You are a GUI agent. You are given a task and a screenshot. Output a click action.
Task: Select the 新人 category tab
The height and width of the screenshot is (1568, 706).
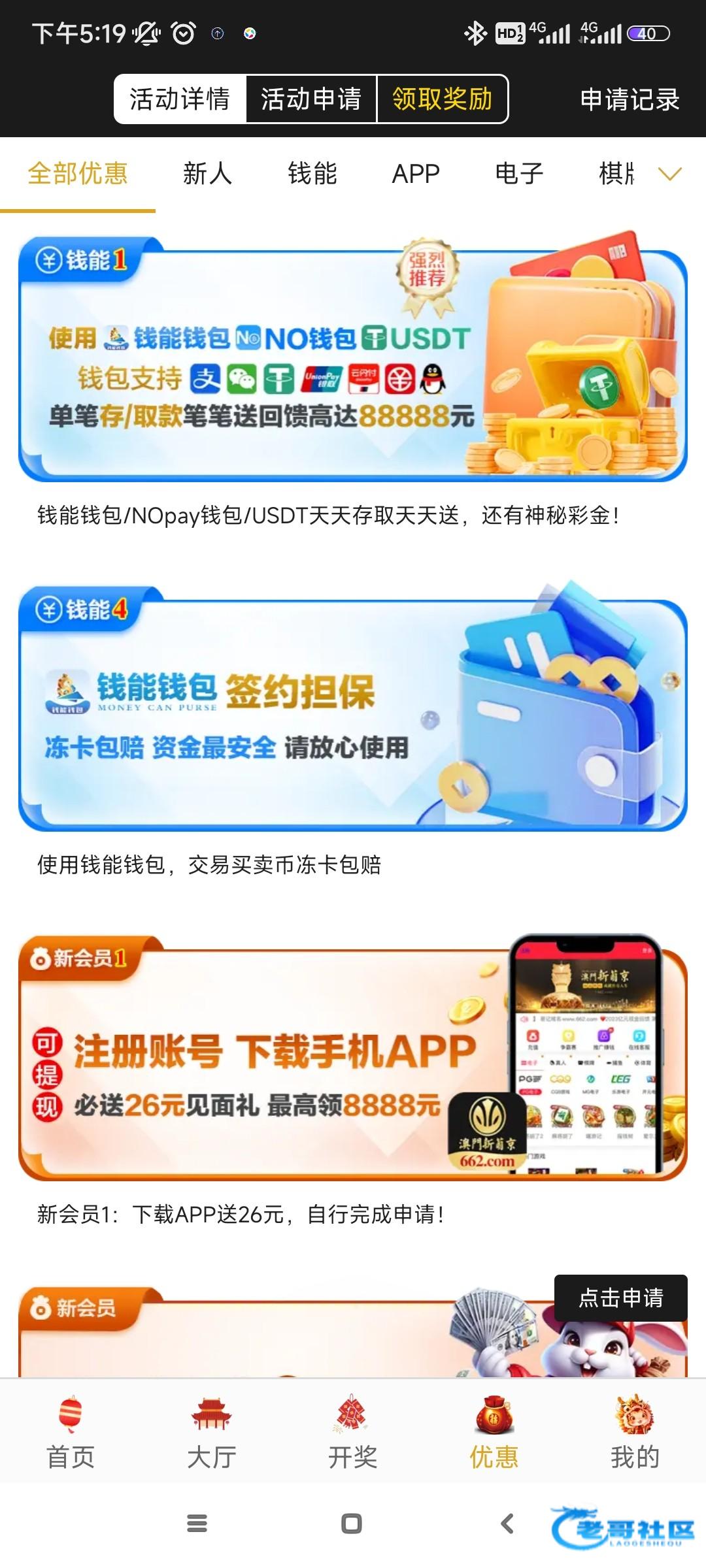[207, 174]
